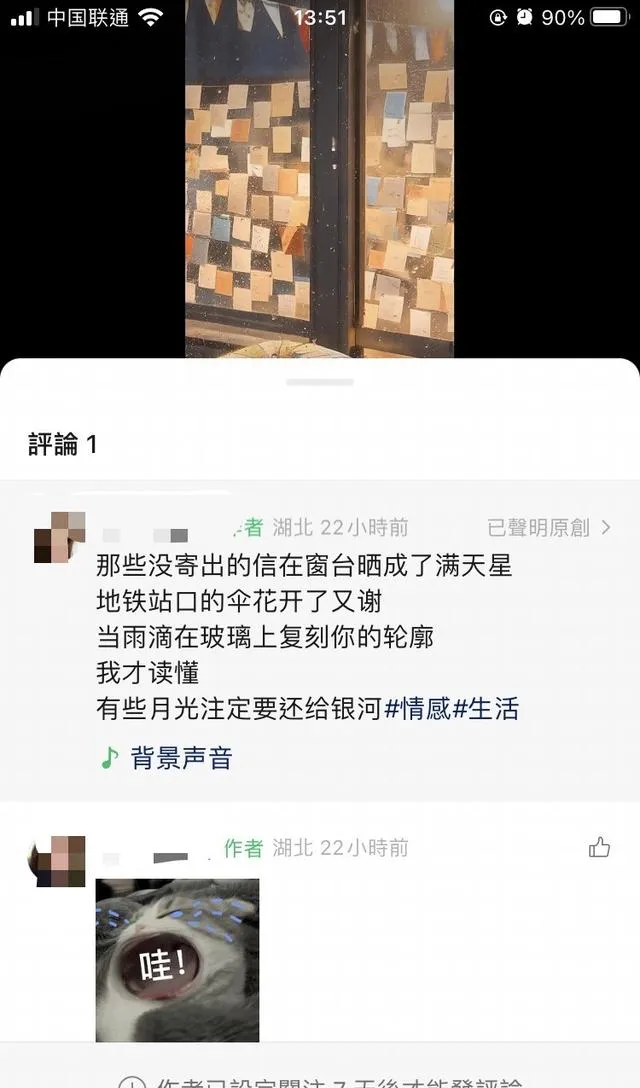Like the comment with the cat sticker
This screenshot has height=1088, width=640.
click(599, 848)
